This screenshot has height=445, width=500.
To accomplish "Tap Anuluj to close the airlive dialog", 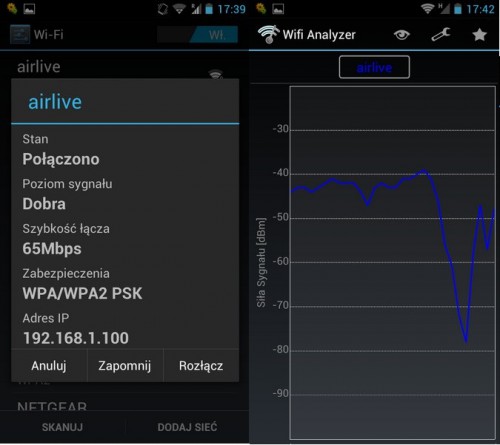I will [x=49, y=366].
